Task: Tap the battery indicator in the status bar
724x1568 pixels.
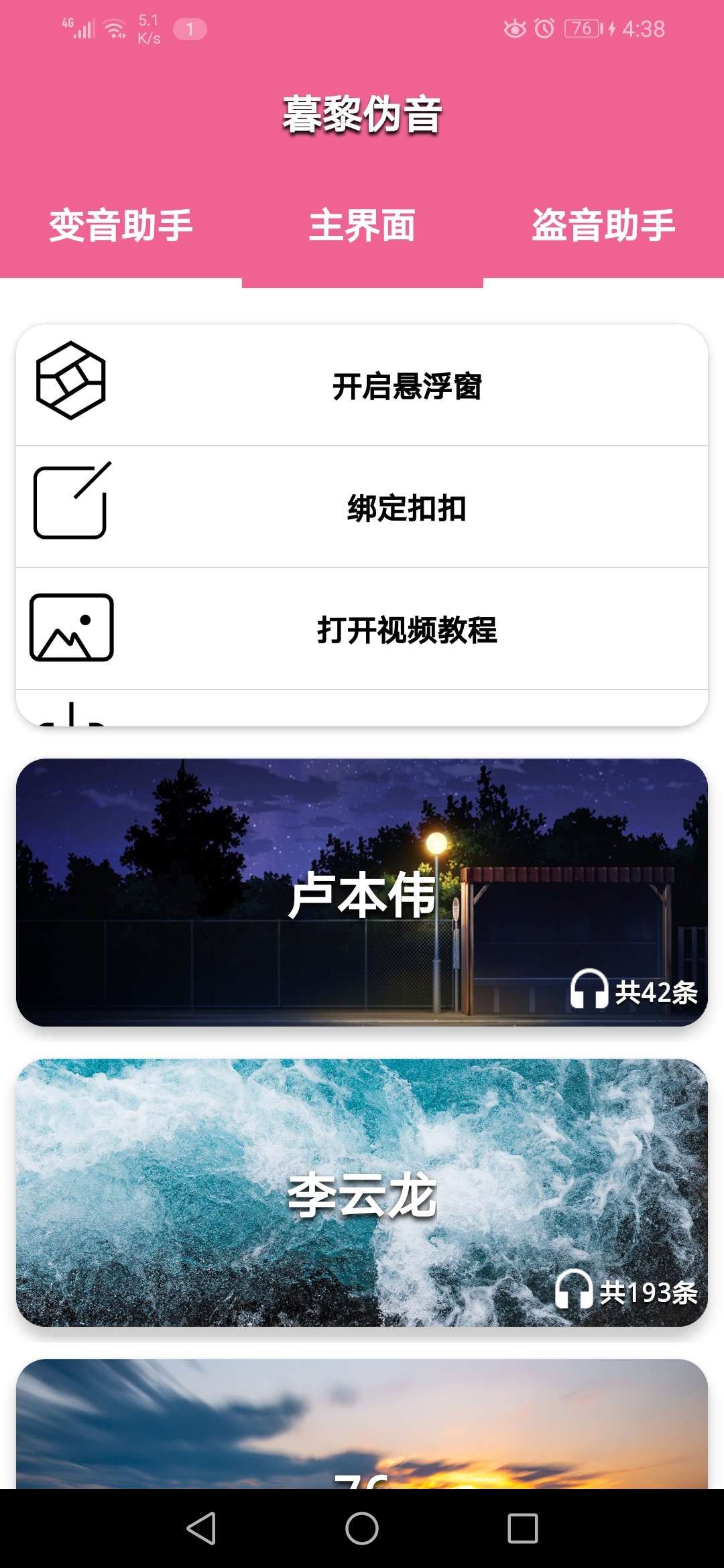Action: tap(583, 28)
